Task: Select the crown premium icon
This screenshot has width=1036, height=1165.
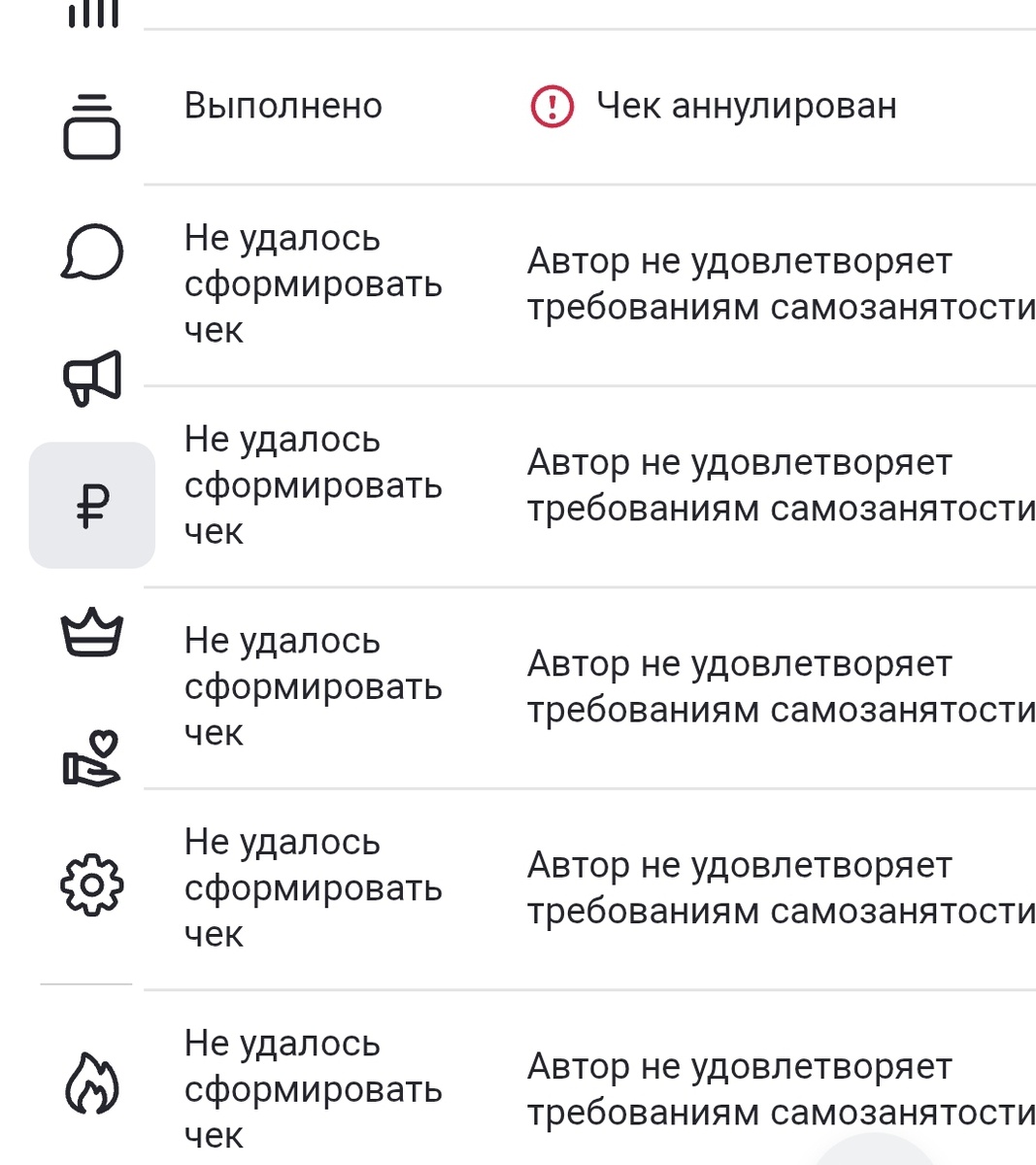Action: 92,629
